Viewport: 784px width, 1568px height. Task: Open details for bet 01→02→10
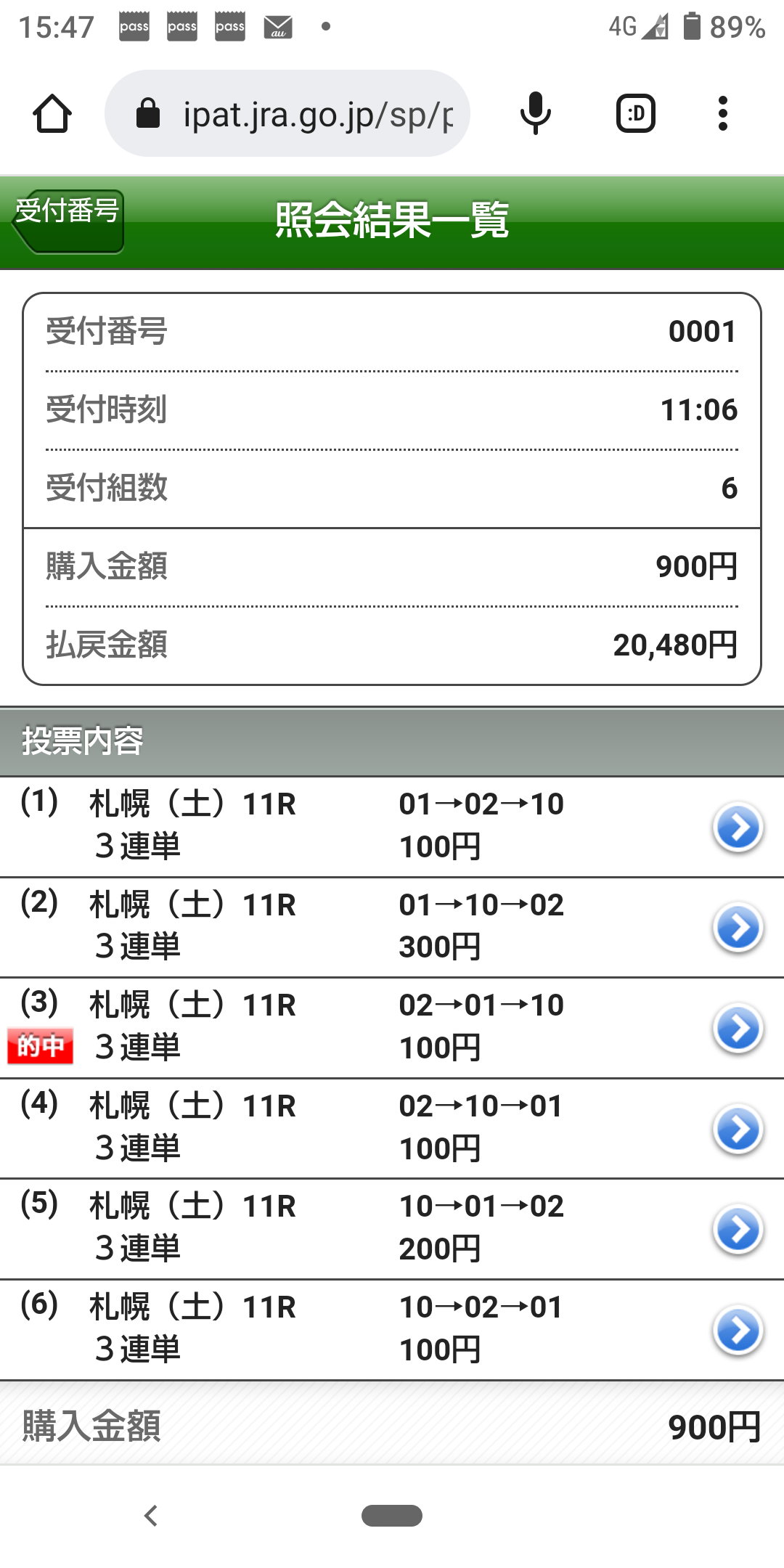tap(738, 827)
